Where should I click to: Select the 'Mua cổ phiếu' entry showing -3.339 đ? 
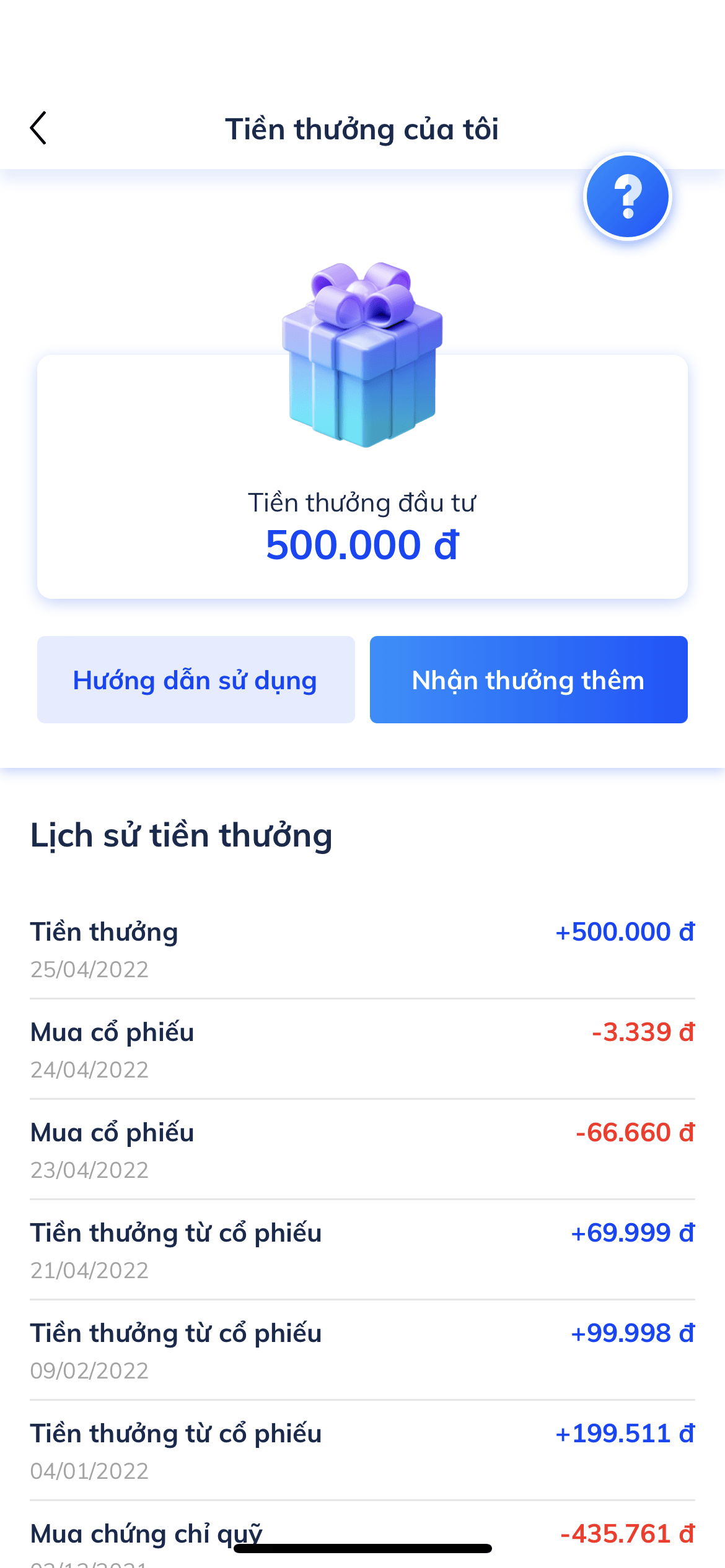[x=112, y=1032]
